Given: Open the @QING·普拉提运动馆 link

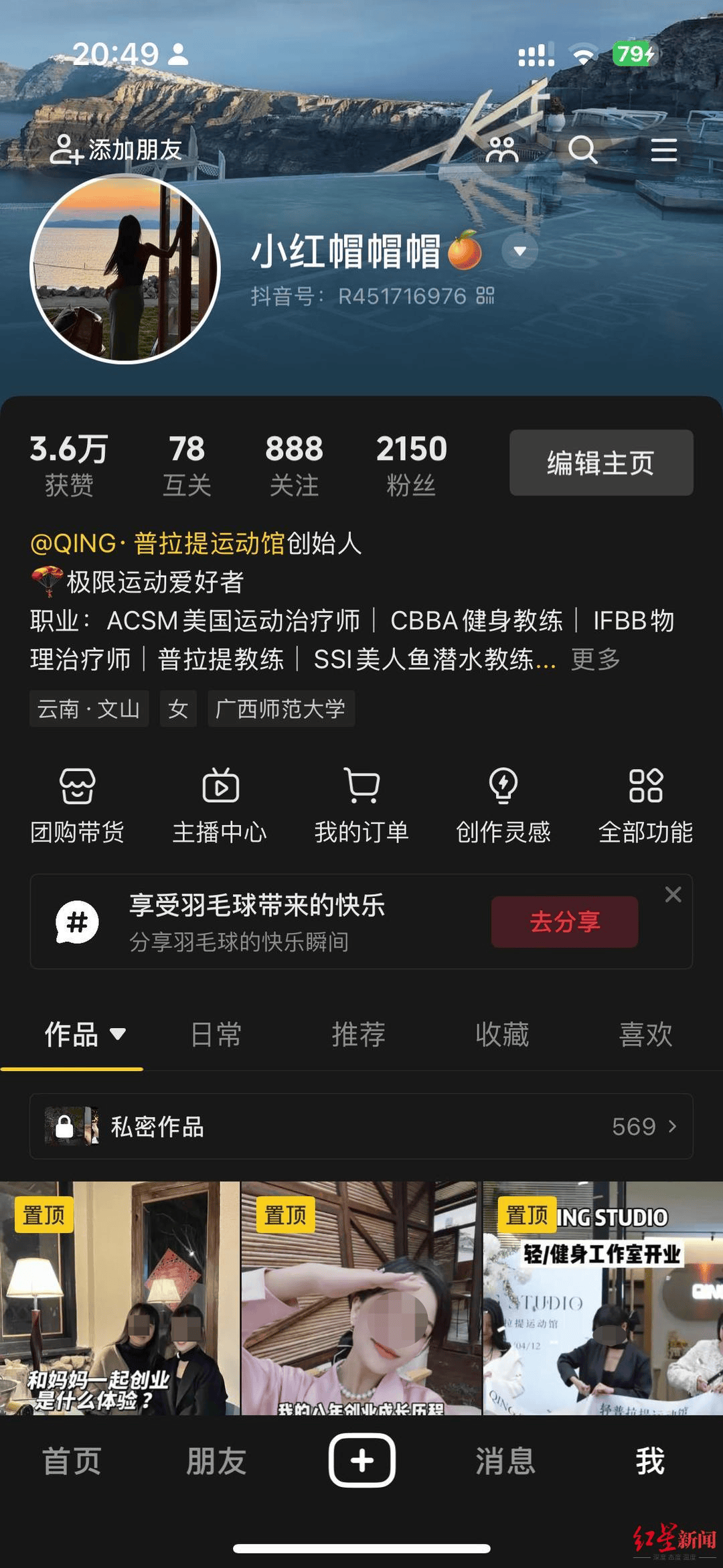Looking at the screenshot, I should point(158,543).
